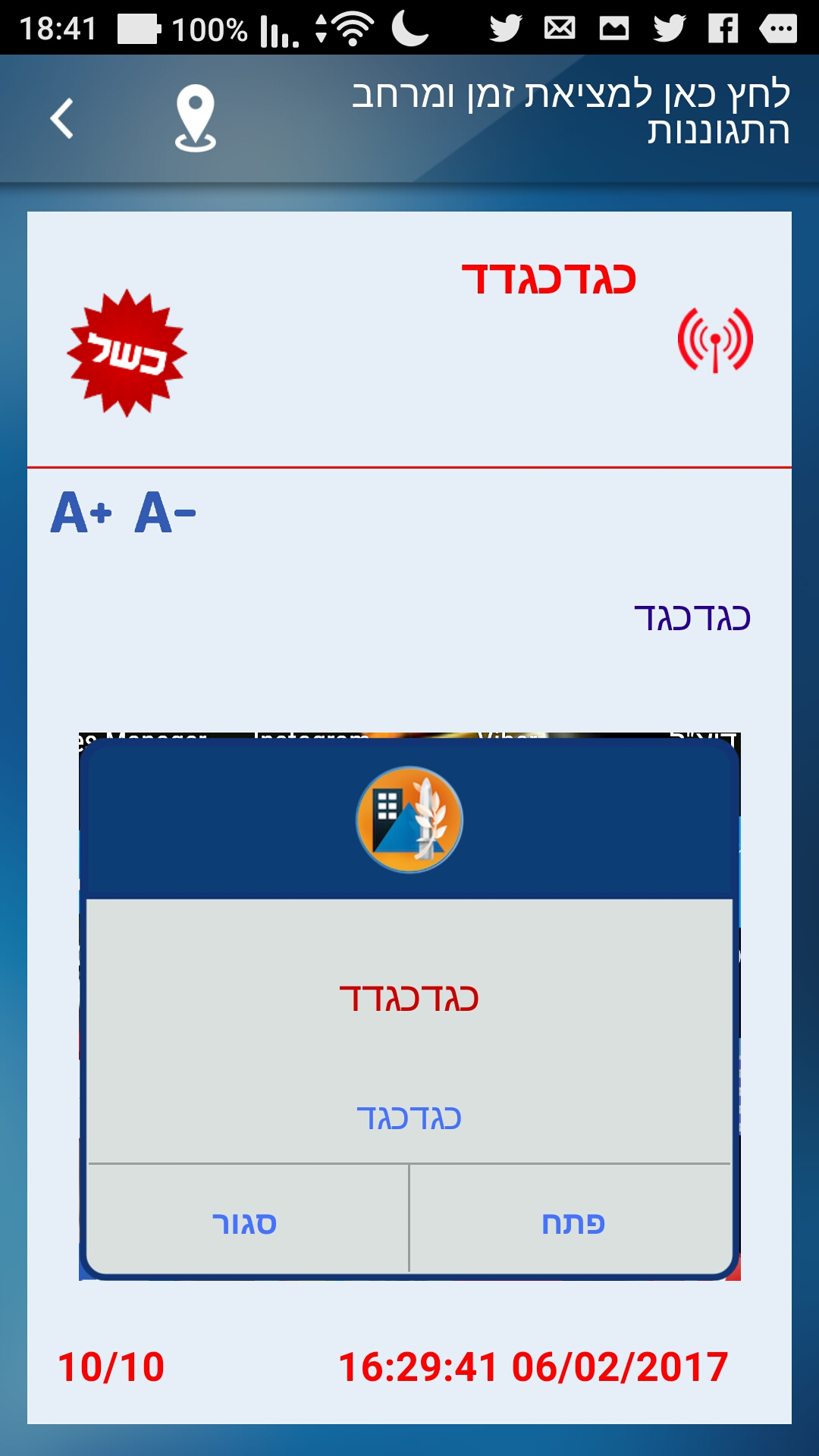The width and height of the screenshot is (819, 1456).
Task: Increase text size with A+
Action: [81, 513]
